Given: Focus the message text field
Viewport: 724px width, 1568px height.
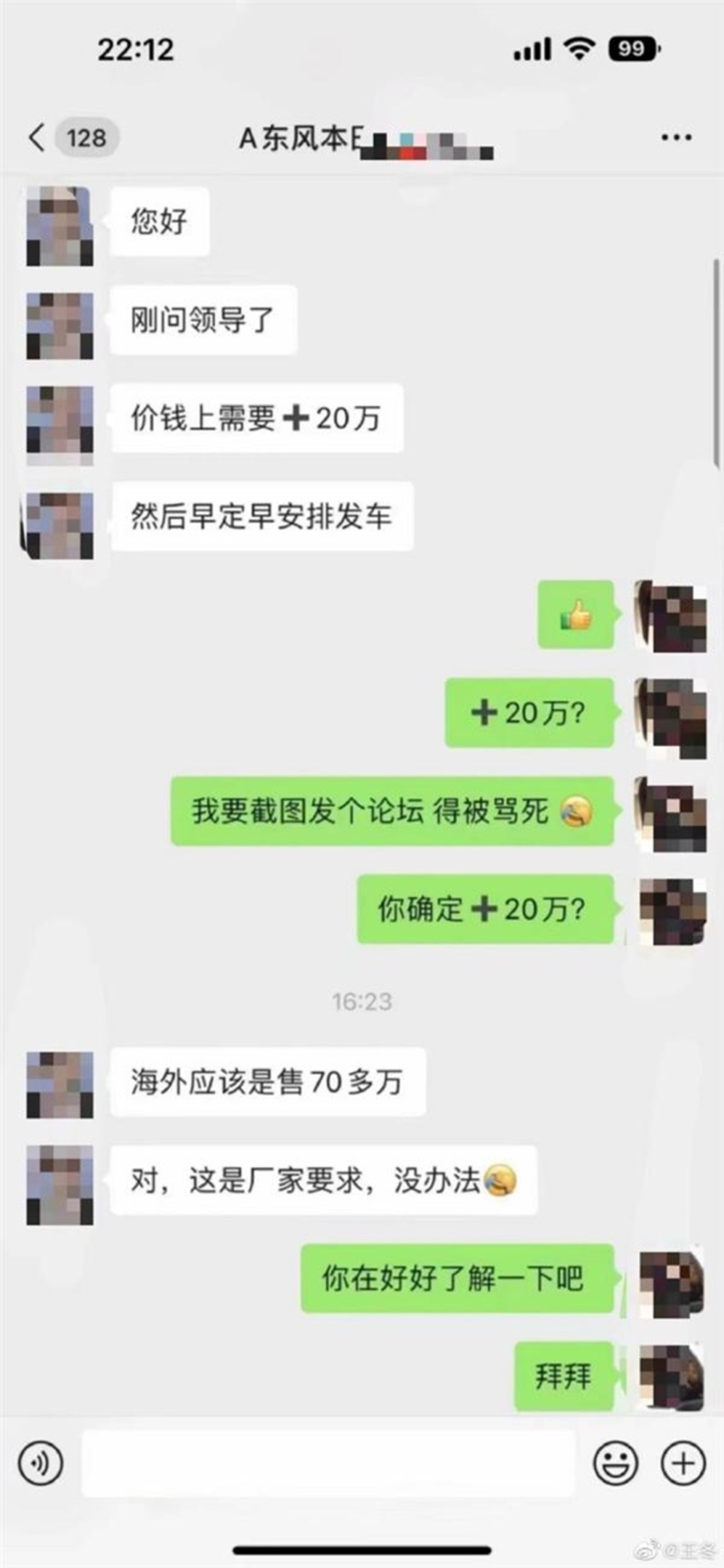Looking at the screenshot, I should 328,1464.
